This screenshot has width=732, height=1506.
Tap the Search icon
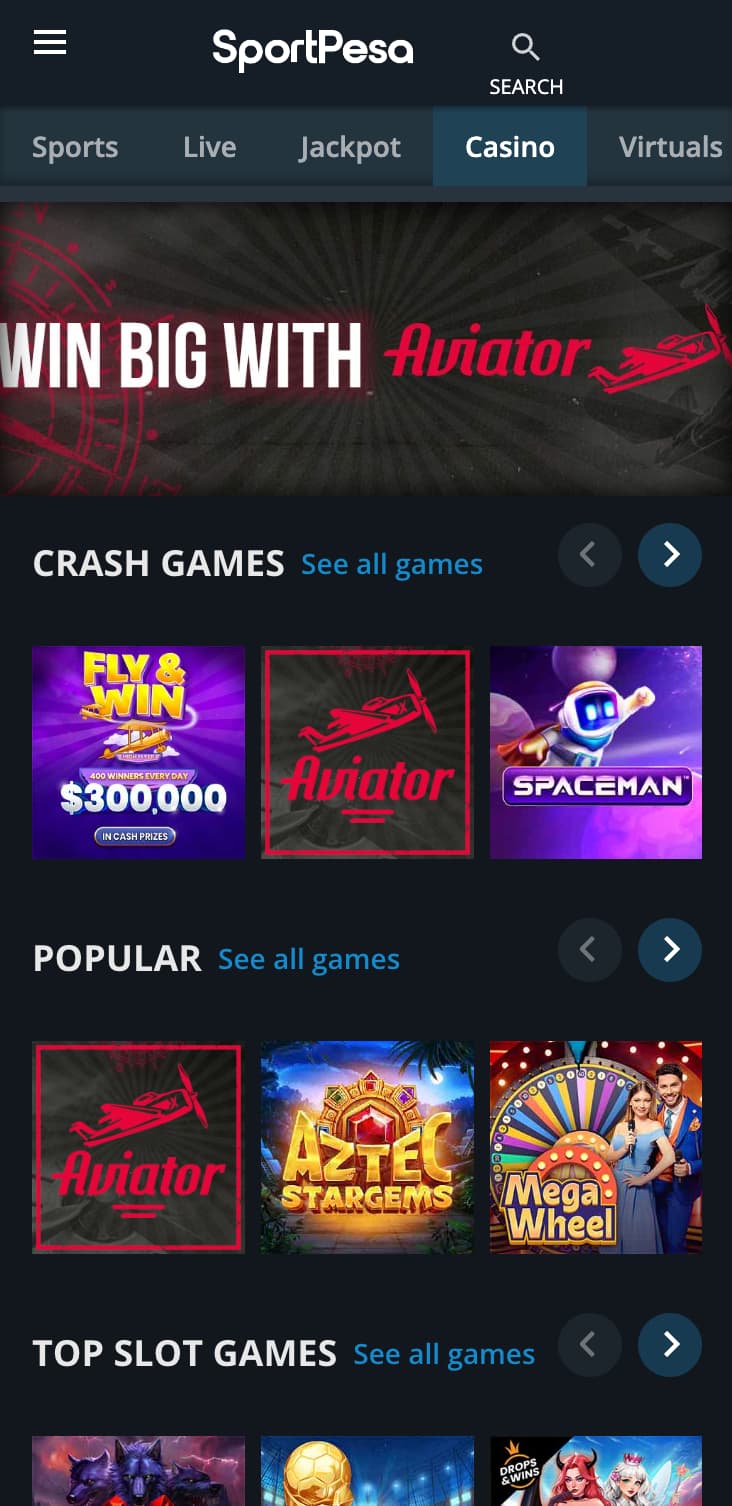[525, 47]
